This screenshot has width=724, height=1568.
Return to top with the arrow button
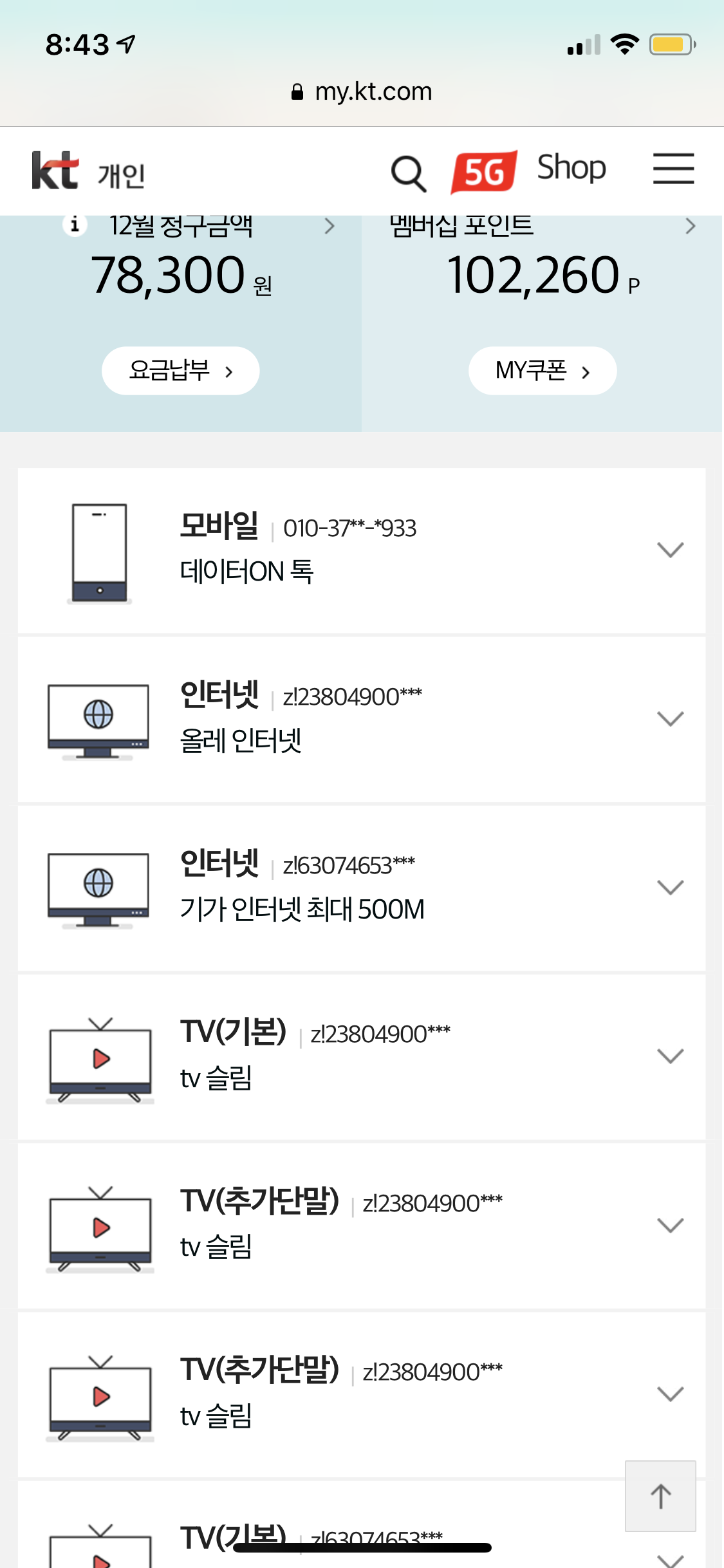[660, 1496]
